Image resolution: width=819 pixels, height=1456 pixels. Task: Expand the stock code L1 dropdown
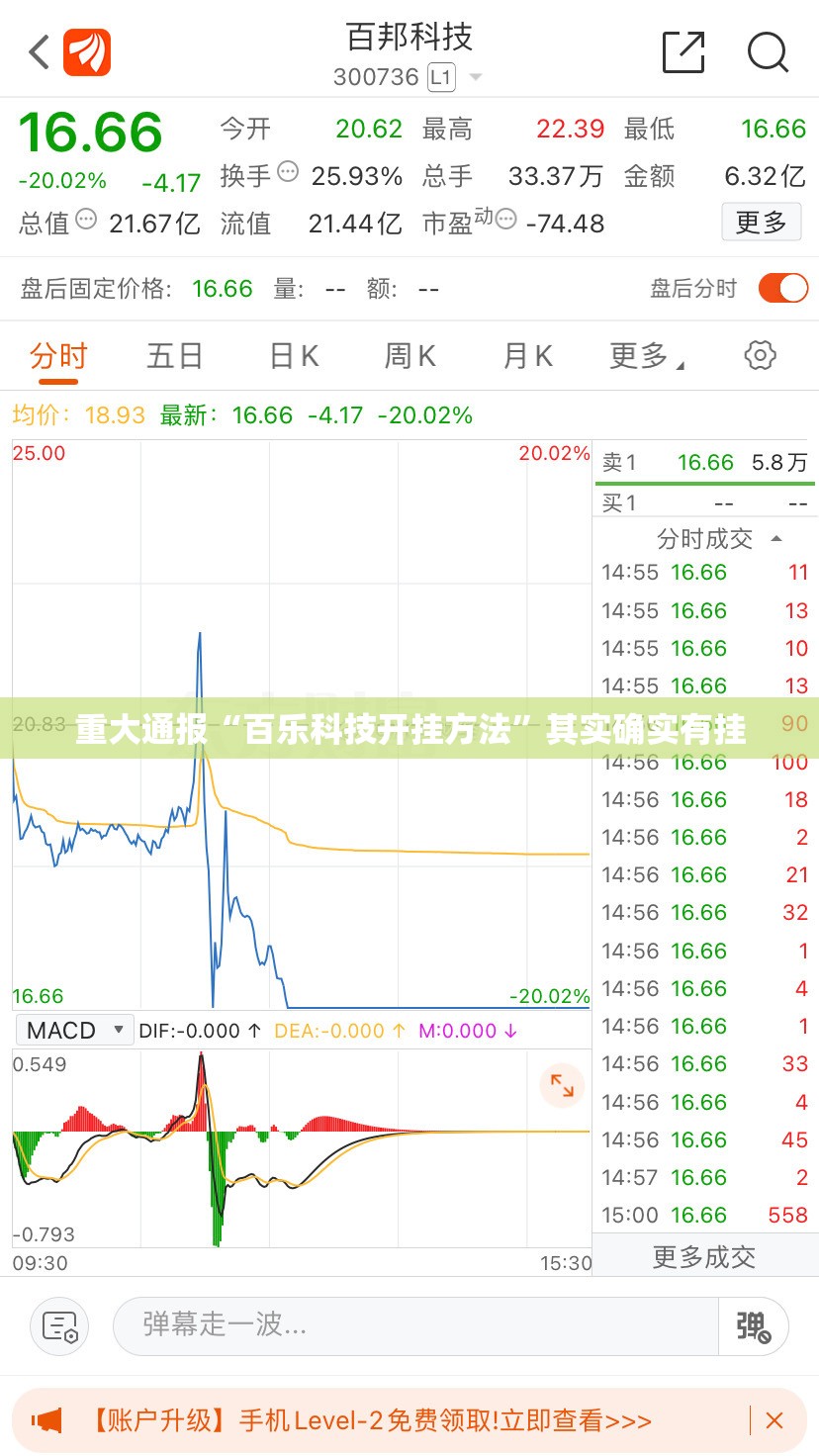coord(475,77)
